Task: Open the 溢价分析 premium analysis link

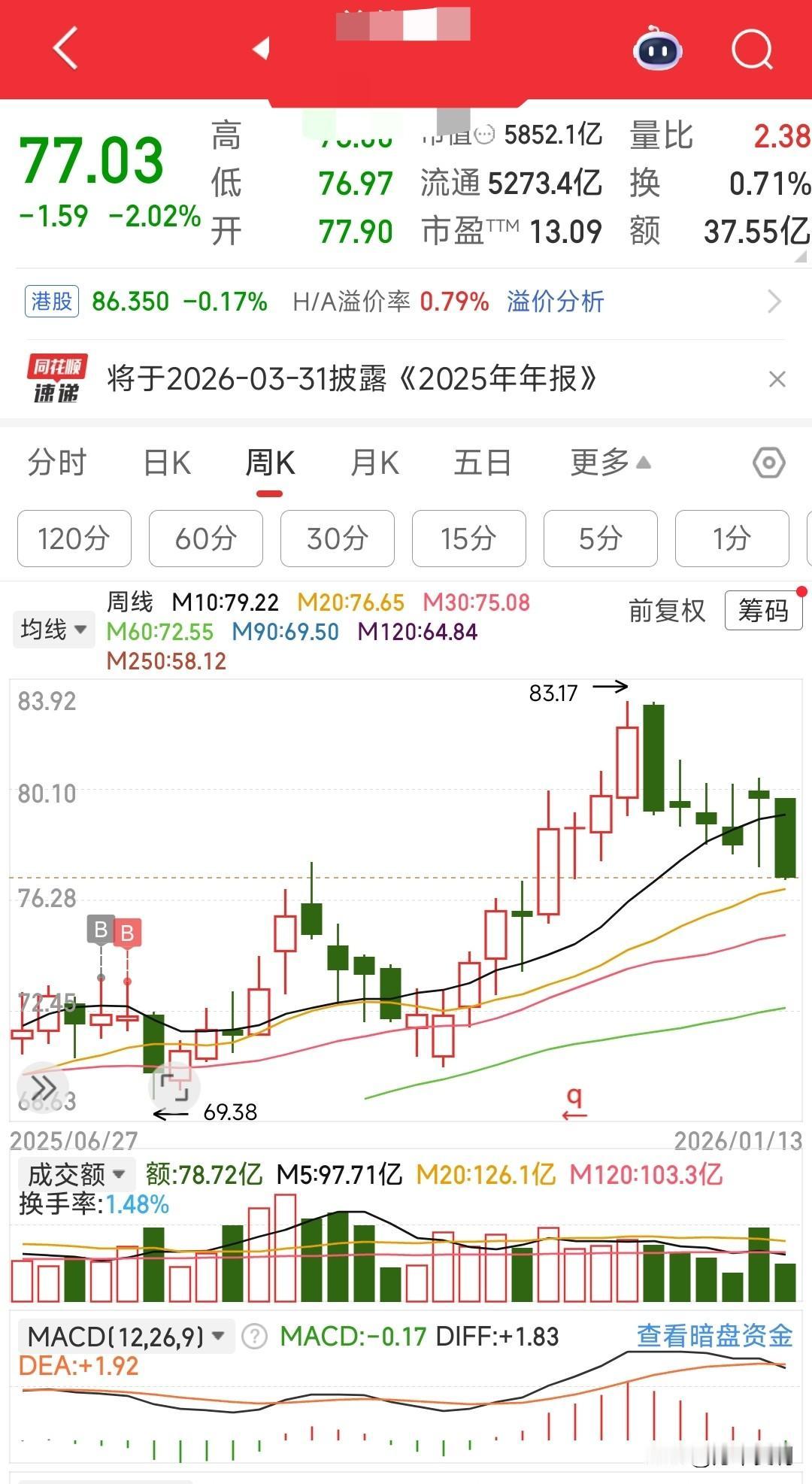Action: [555, 301]
